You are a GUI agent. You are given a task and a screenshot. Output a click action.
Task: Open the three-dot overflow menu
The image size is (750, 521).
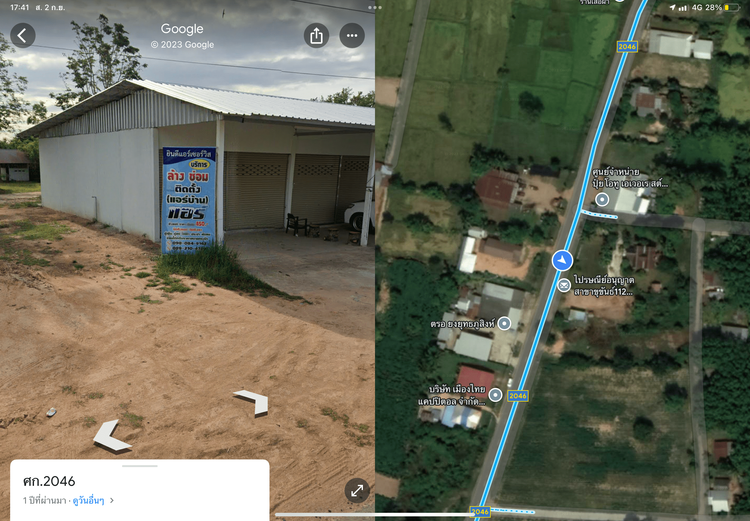pyautogui.click(x=352, y=36)
